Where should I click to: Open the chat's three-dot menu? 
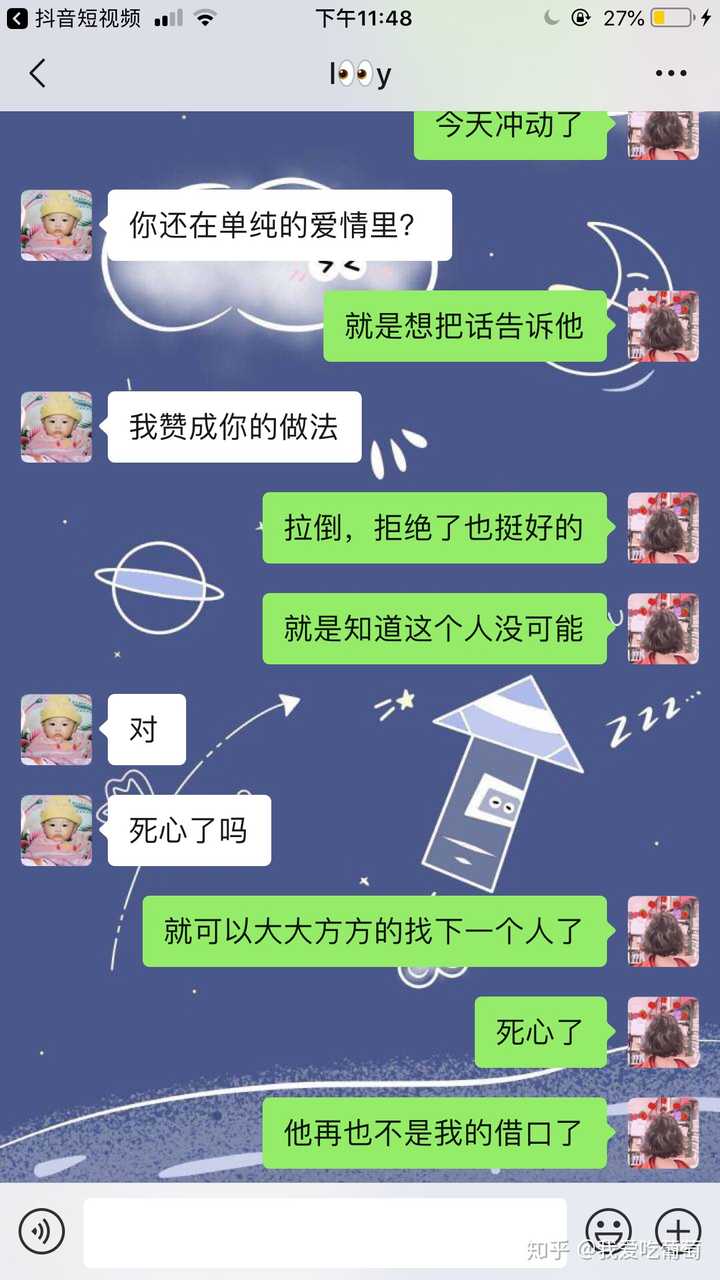(670, 73)
